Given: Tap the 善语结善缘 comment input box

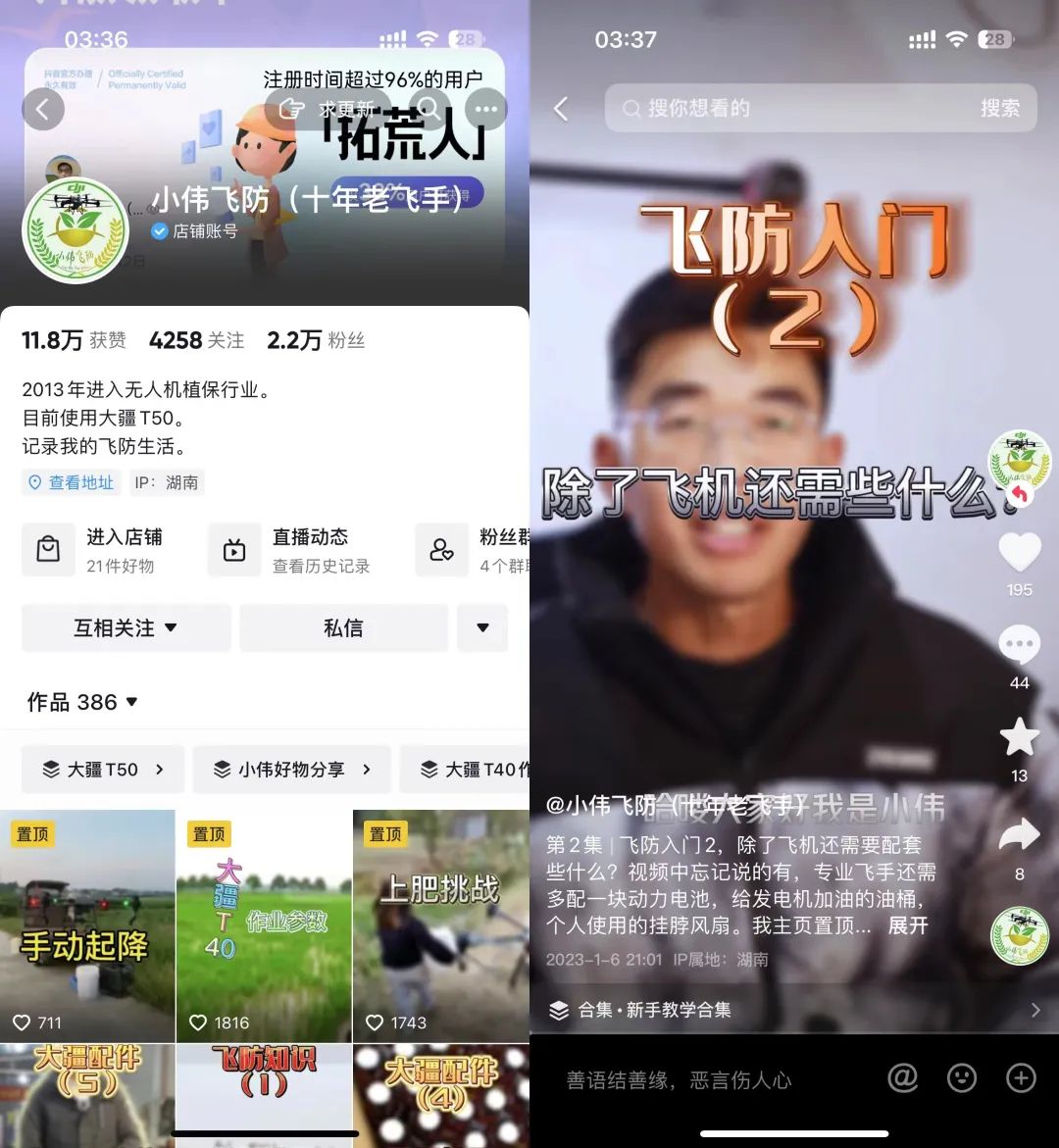Looking at the screenshot, I should (x=706, y=1079).
